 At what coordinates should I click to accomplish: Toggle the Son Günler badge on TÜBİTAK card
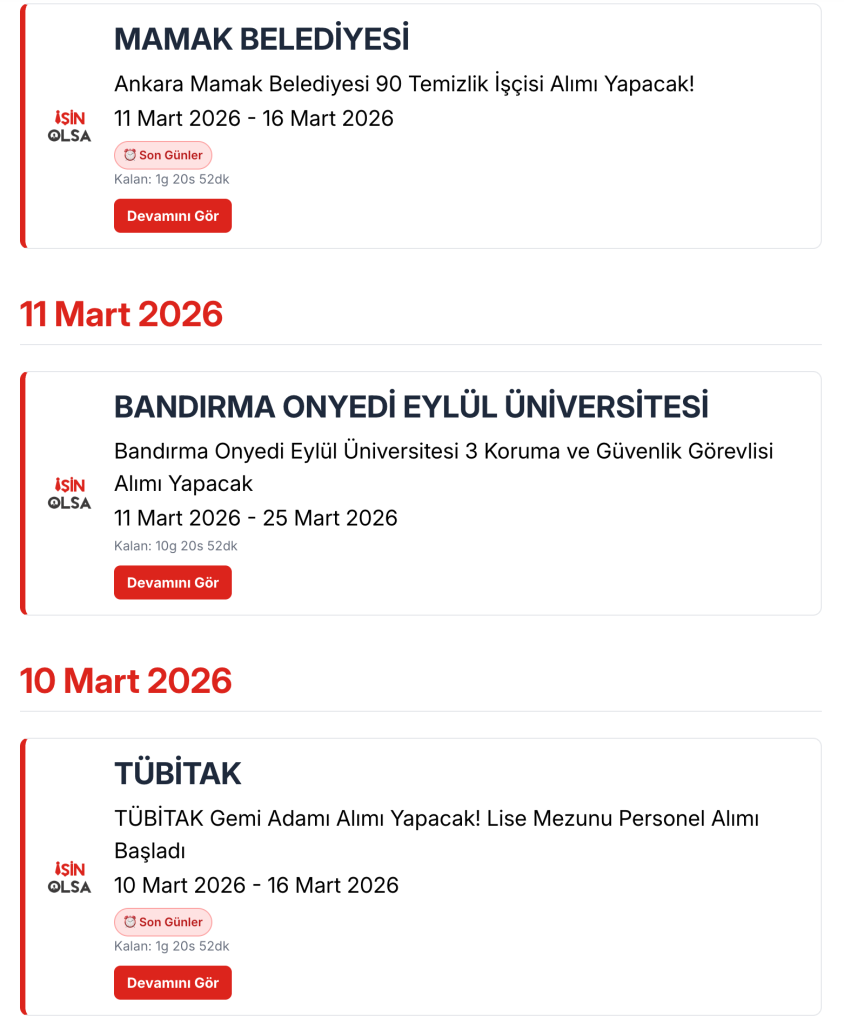163,921
